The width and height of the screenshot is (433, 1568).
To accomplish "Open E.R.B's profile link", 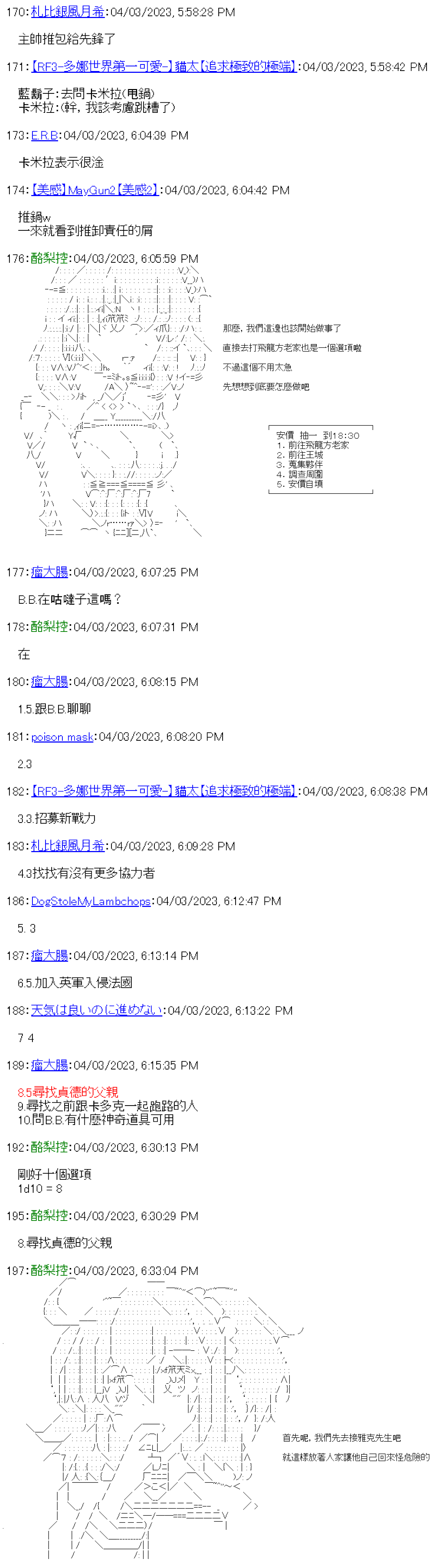I will [44, 135].
